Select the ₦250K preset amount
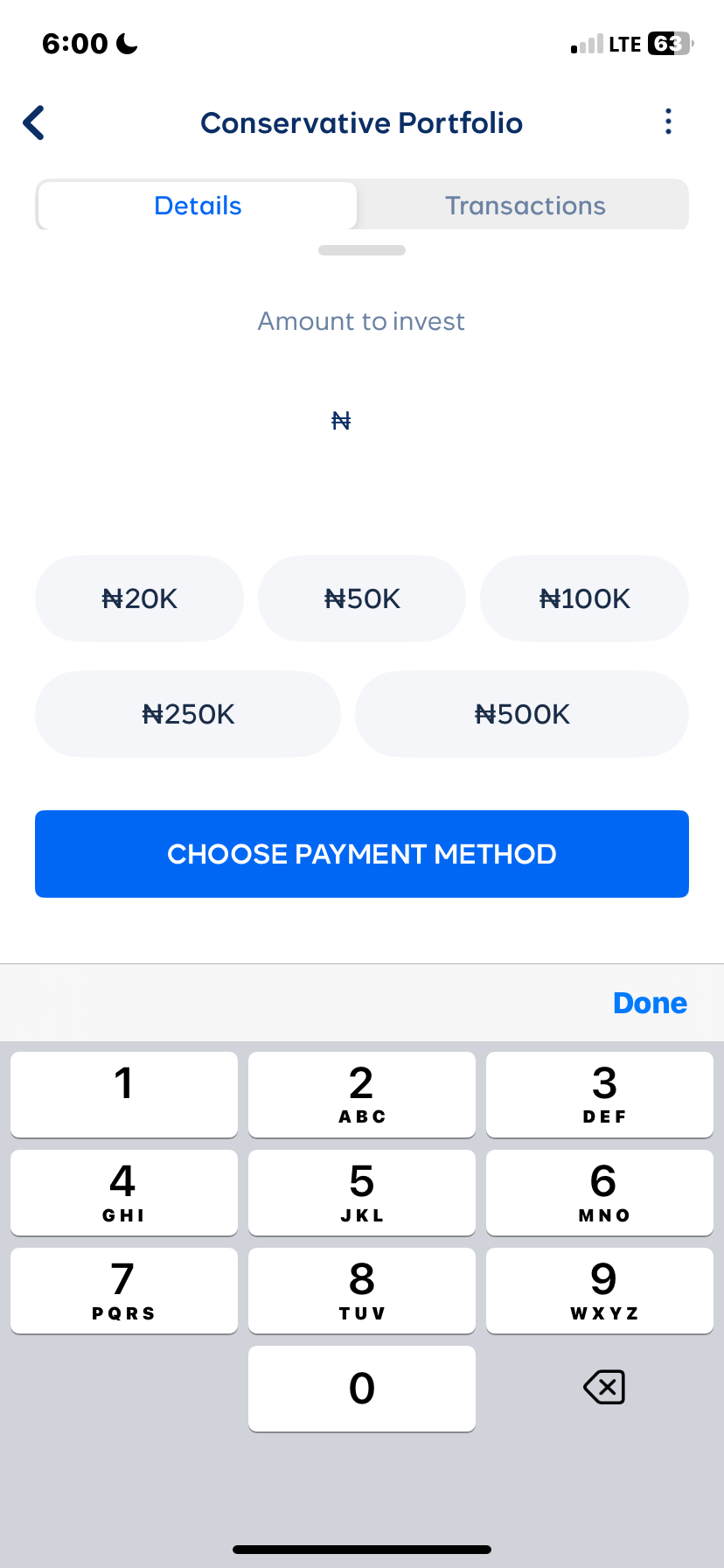The image size is (724, 1568). [187, 714]
